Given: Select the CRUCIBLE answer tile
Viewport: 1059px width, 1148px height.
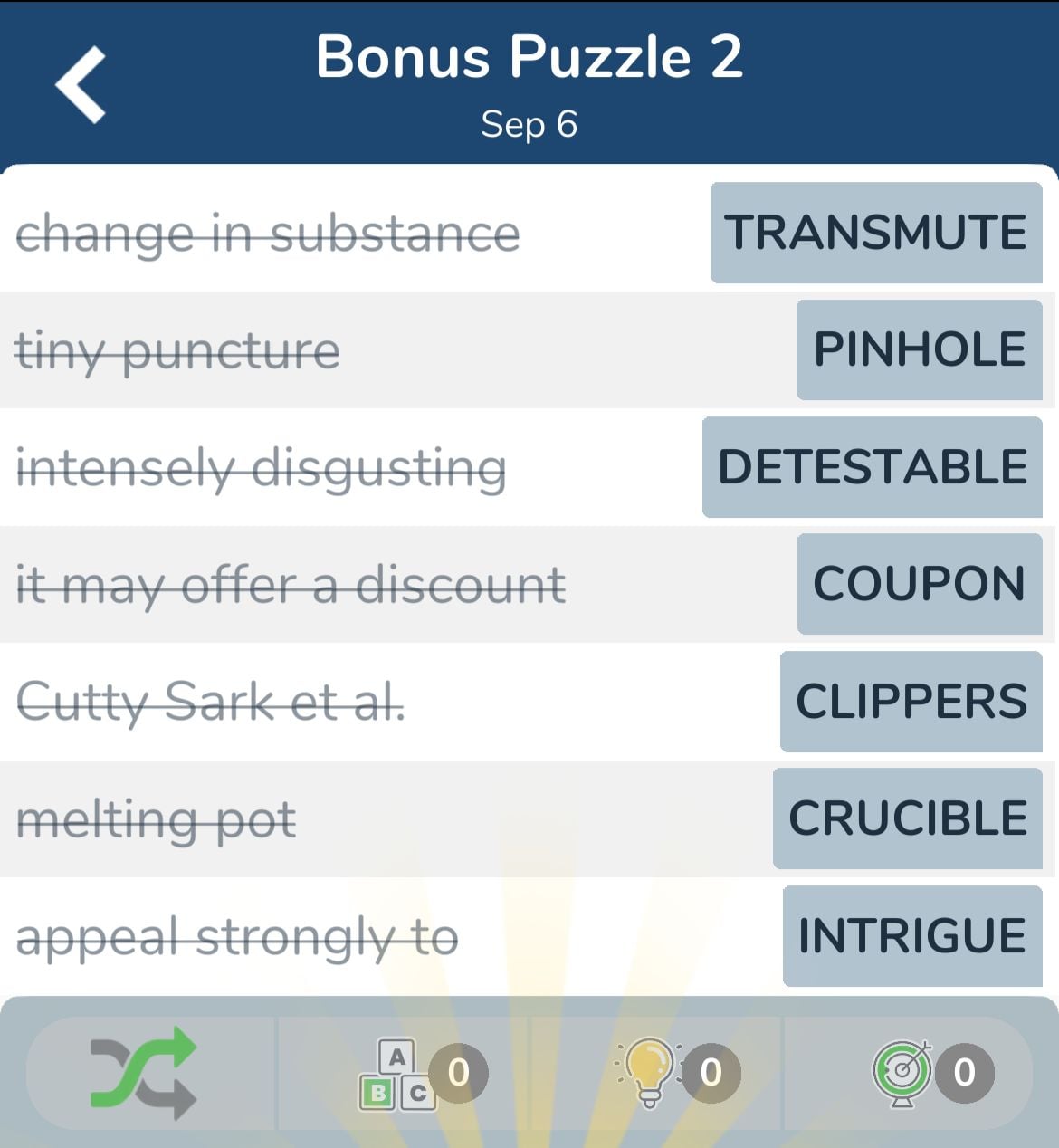Looking at the screenshot, I should coord(907,818).
